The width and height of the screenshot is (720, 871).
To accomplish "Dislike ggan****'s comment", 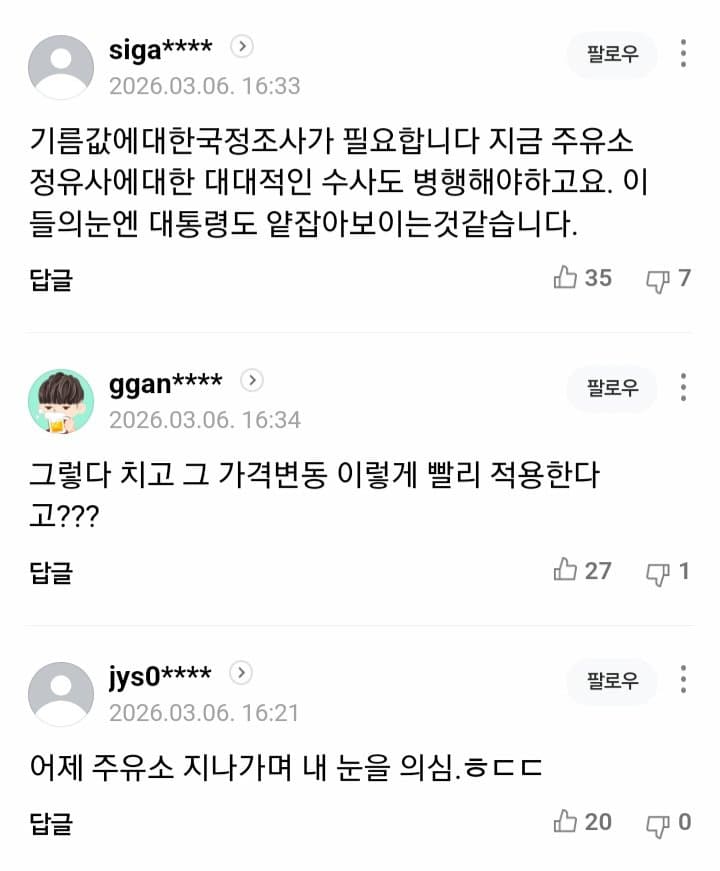I will click(657, 573).
